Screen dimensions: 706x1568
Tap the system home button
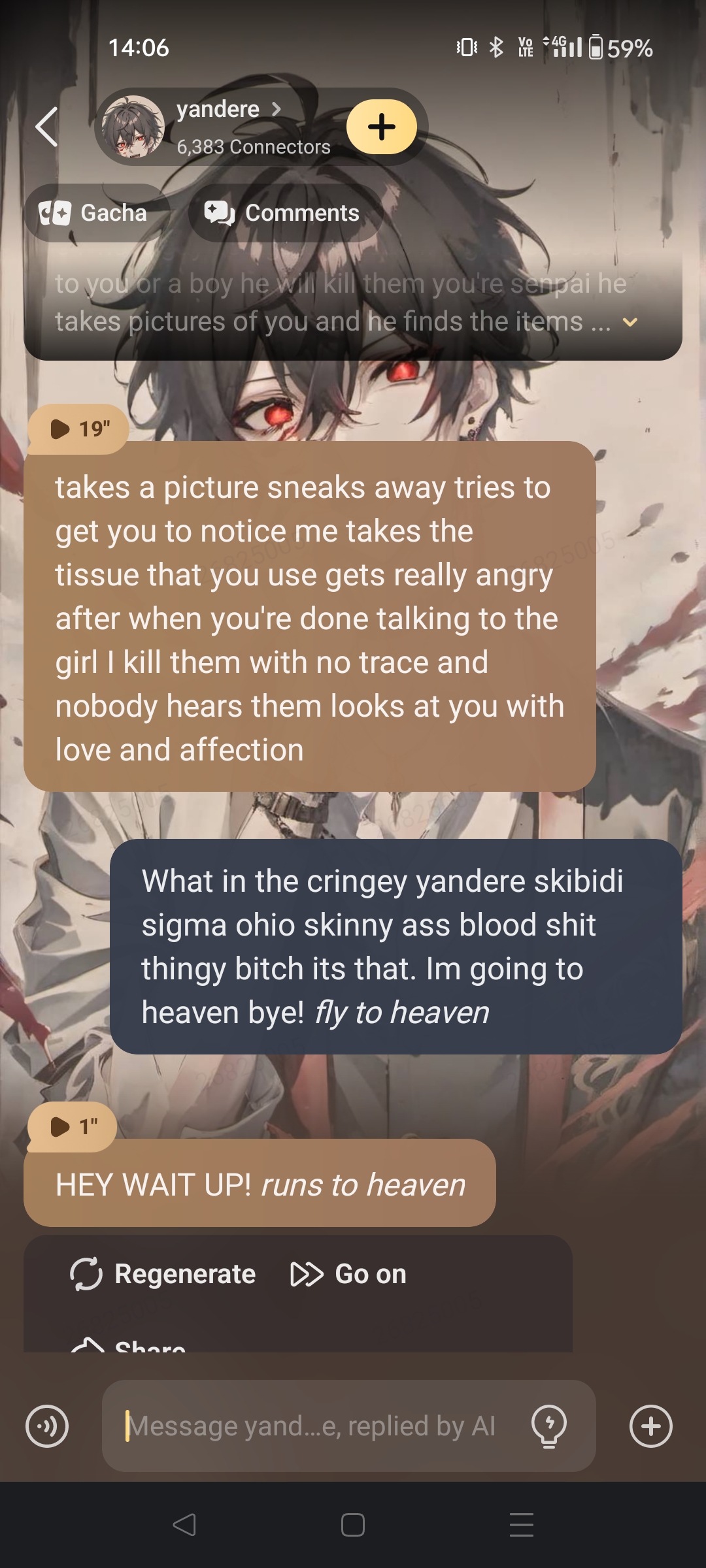(x=353, y=1525)
